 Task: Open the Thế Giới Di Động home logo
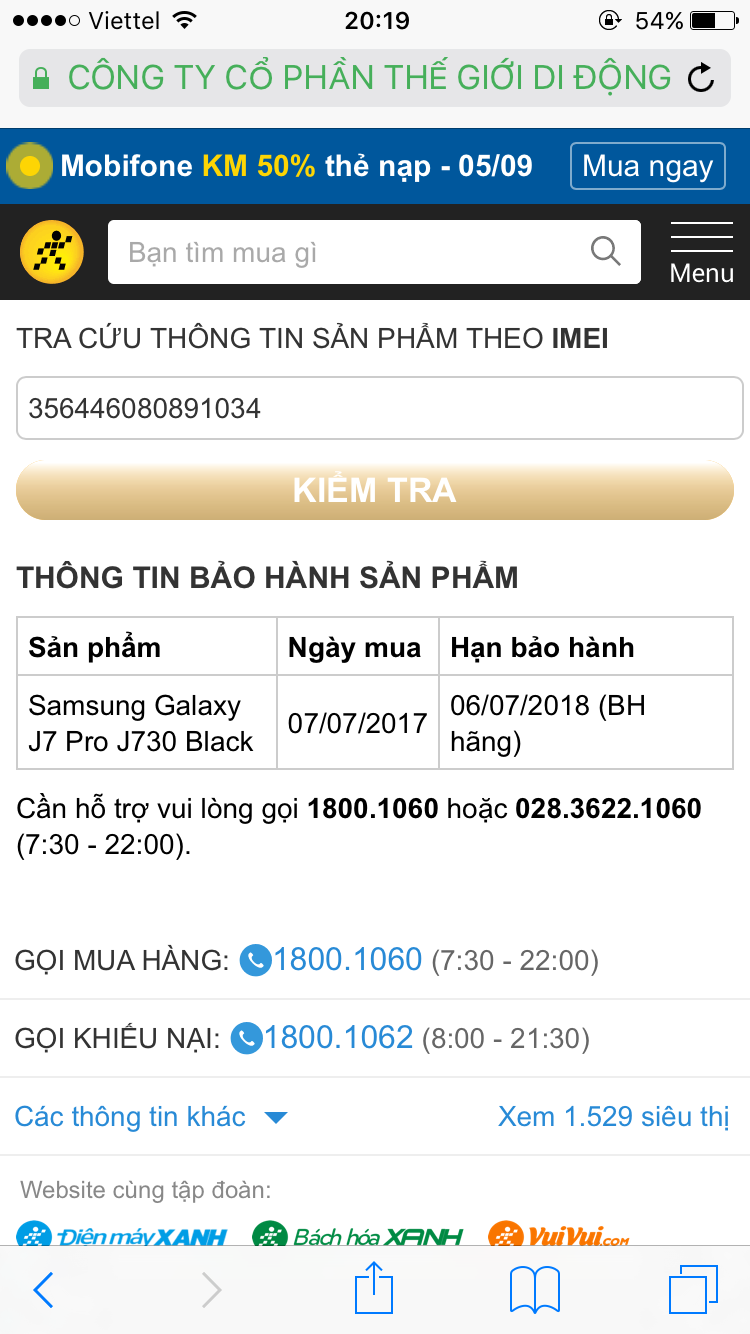click(x=52, y=252)
